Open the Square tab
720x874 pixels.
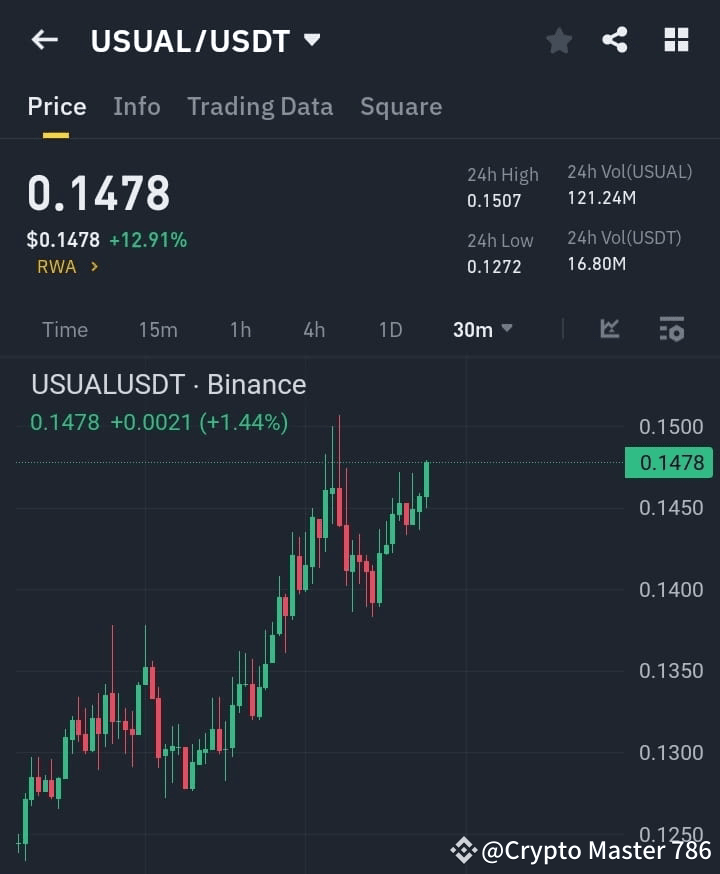pyautogui.click(x=401, y=106)
